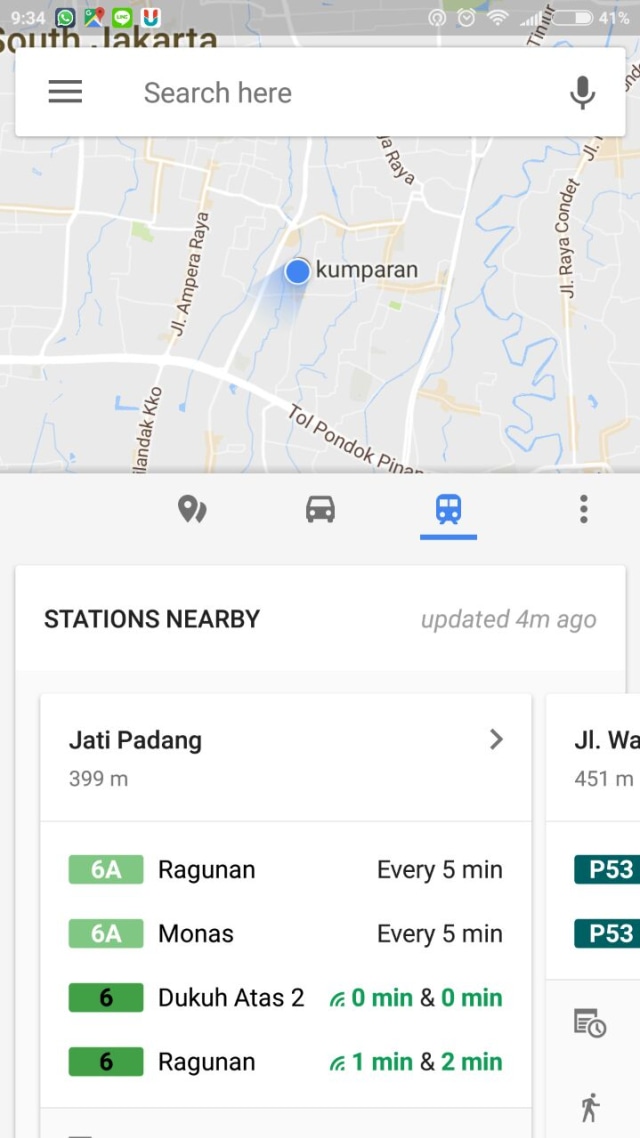
Task: Open the hamburger menu drawer
Action: (x=65, y=92)
